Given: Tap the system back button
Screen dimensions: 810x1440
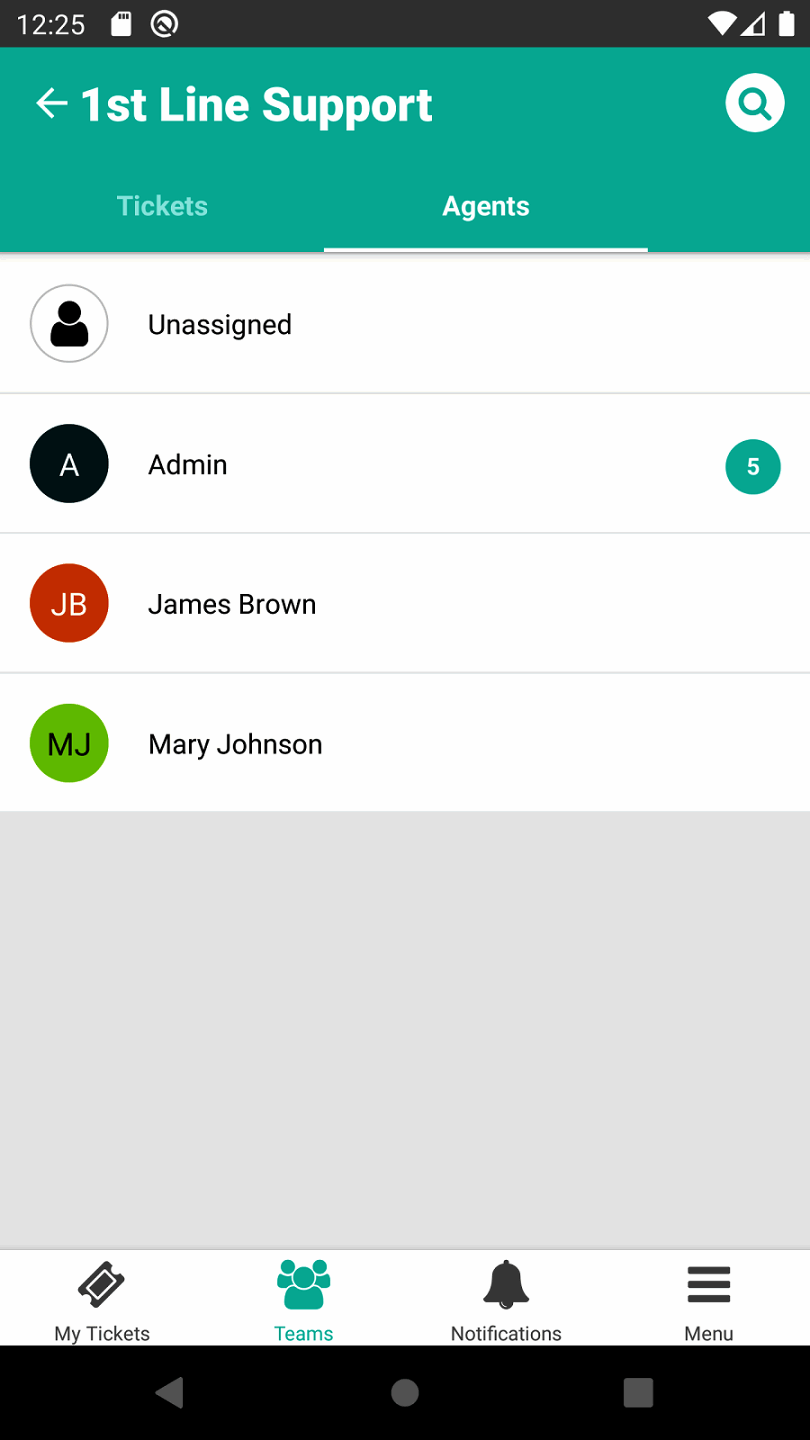Looking at the screenshot, I should (x=170, y=1392).
